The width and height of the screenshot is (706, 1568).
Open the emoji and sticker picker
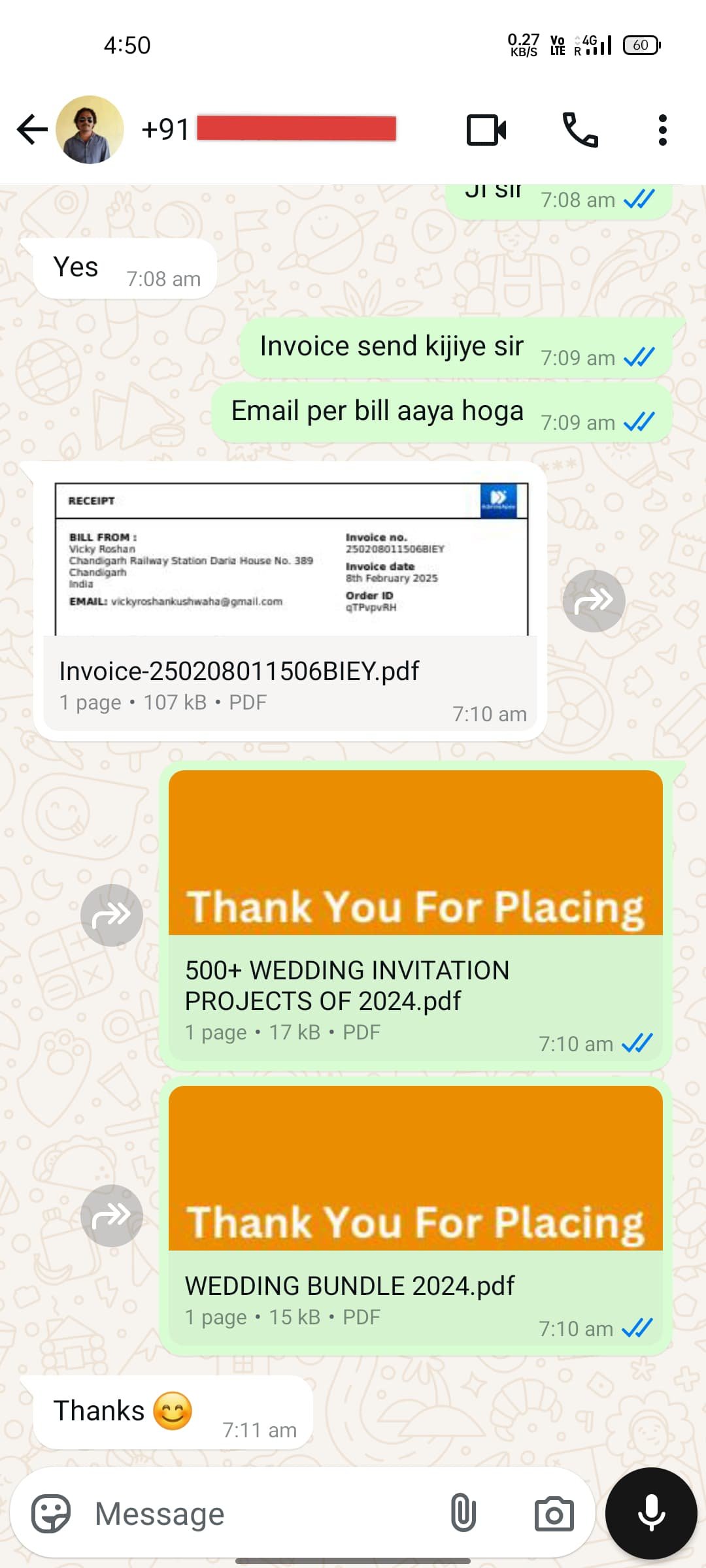(x=51, y=1513)
